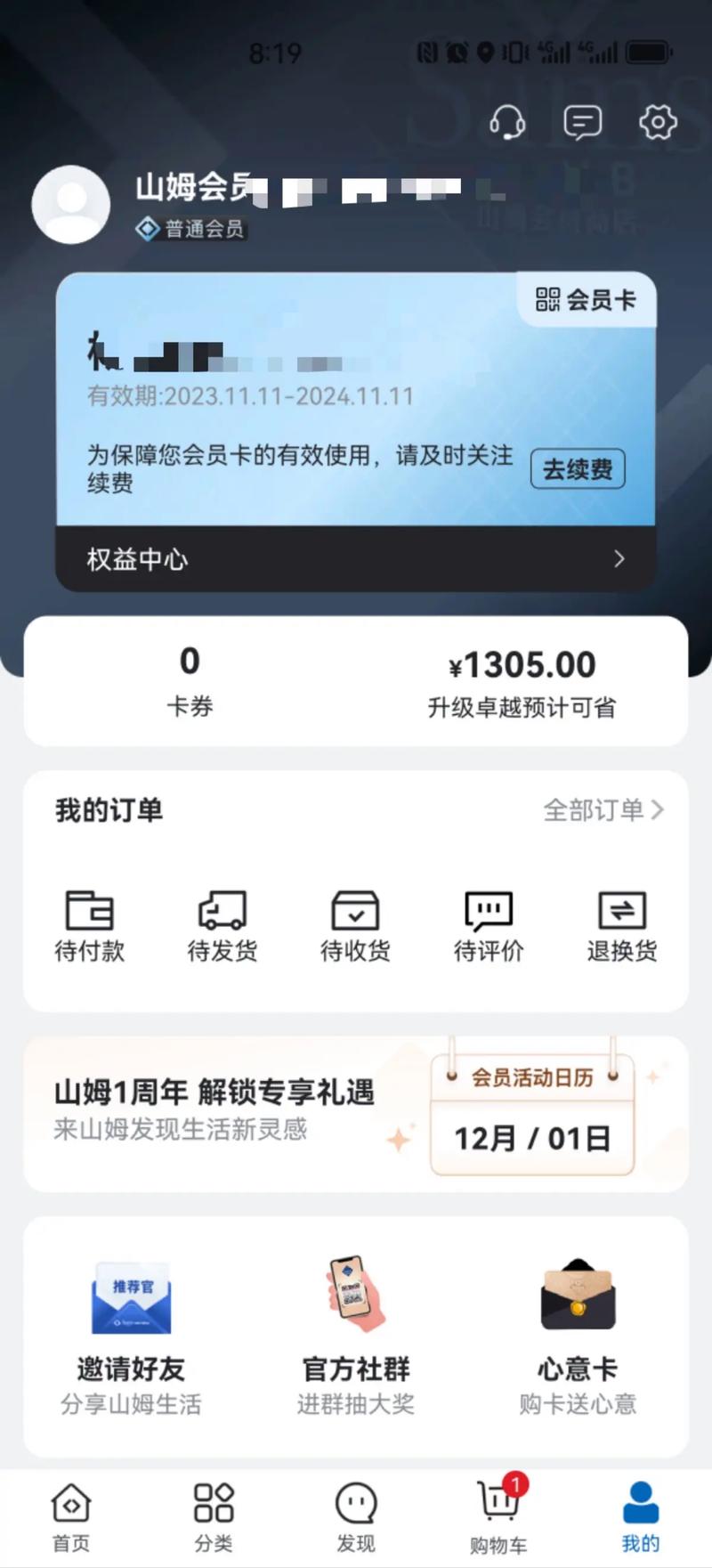Open 退换货 returns and exchanges
The height and width of the screenshot is (1568, 712).
(x=621, y=926)
